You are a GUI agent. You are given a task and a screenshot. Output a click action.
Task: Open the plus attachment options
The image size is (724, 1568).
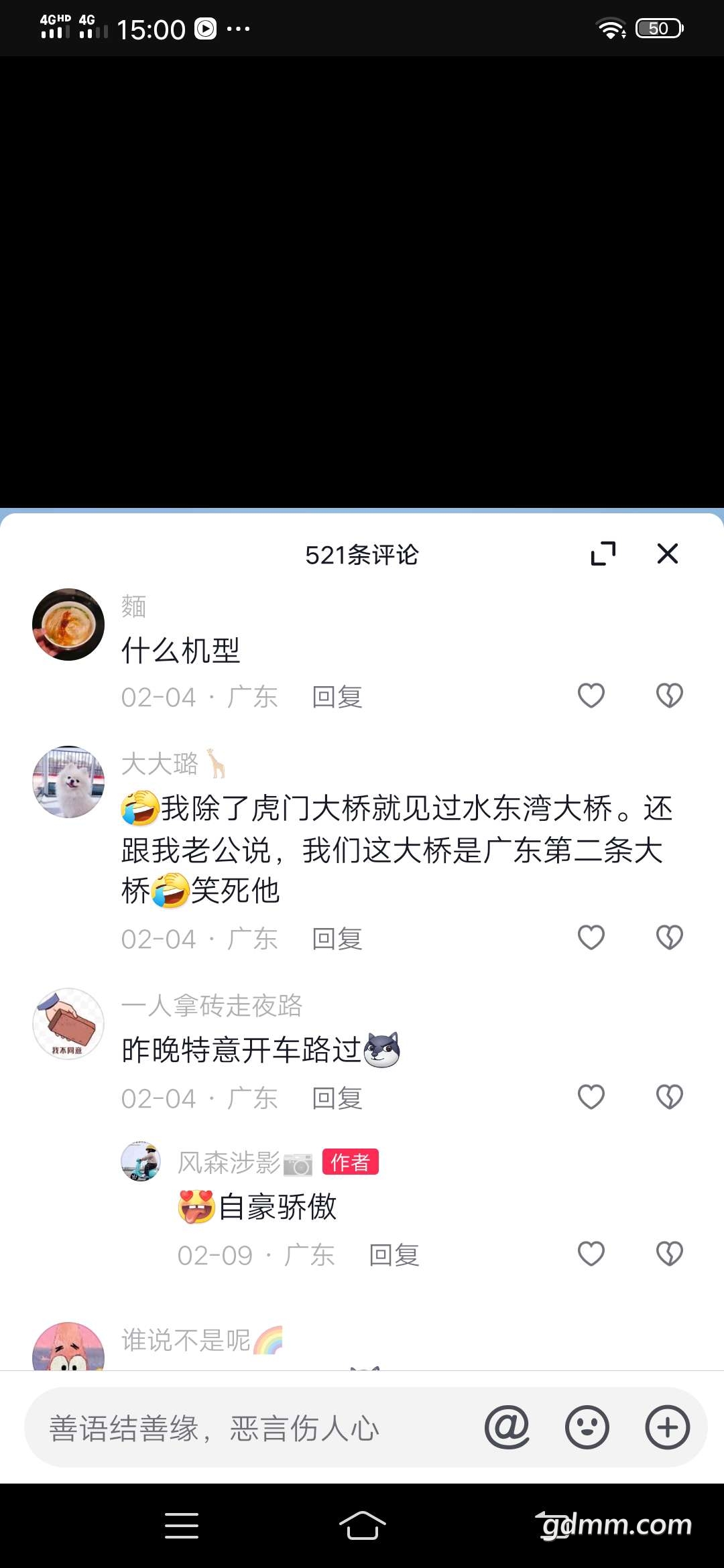(668, 1427)
